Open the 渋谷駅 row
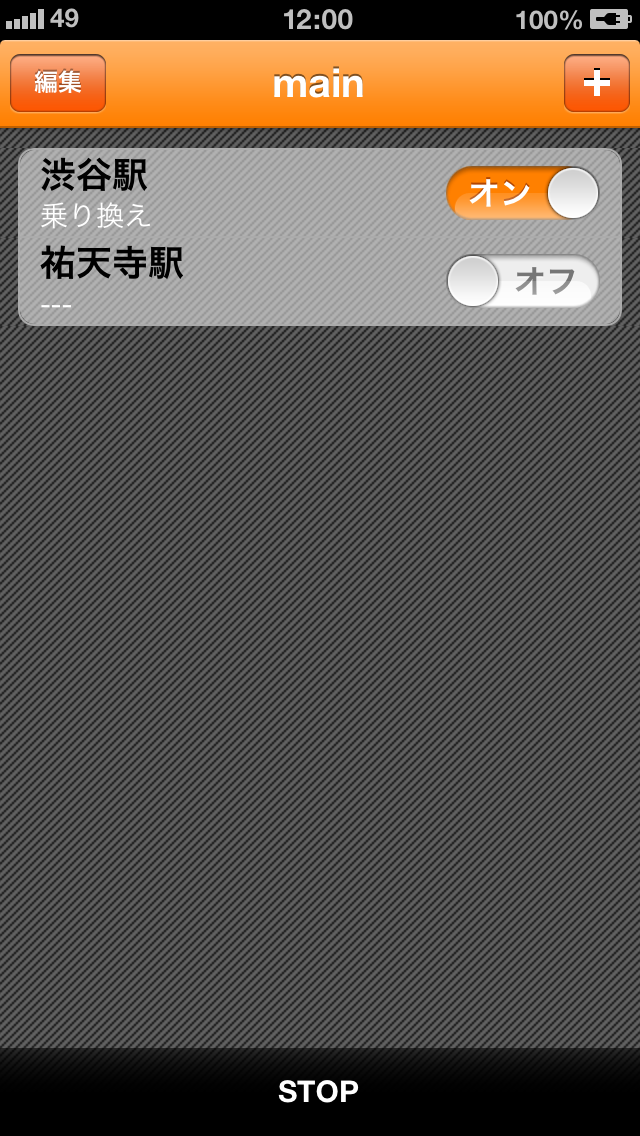The image size is (640, 1136). click(x=320, y=193)
